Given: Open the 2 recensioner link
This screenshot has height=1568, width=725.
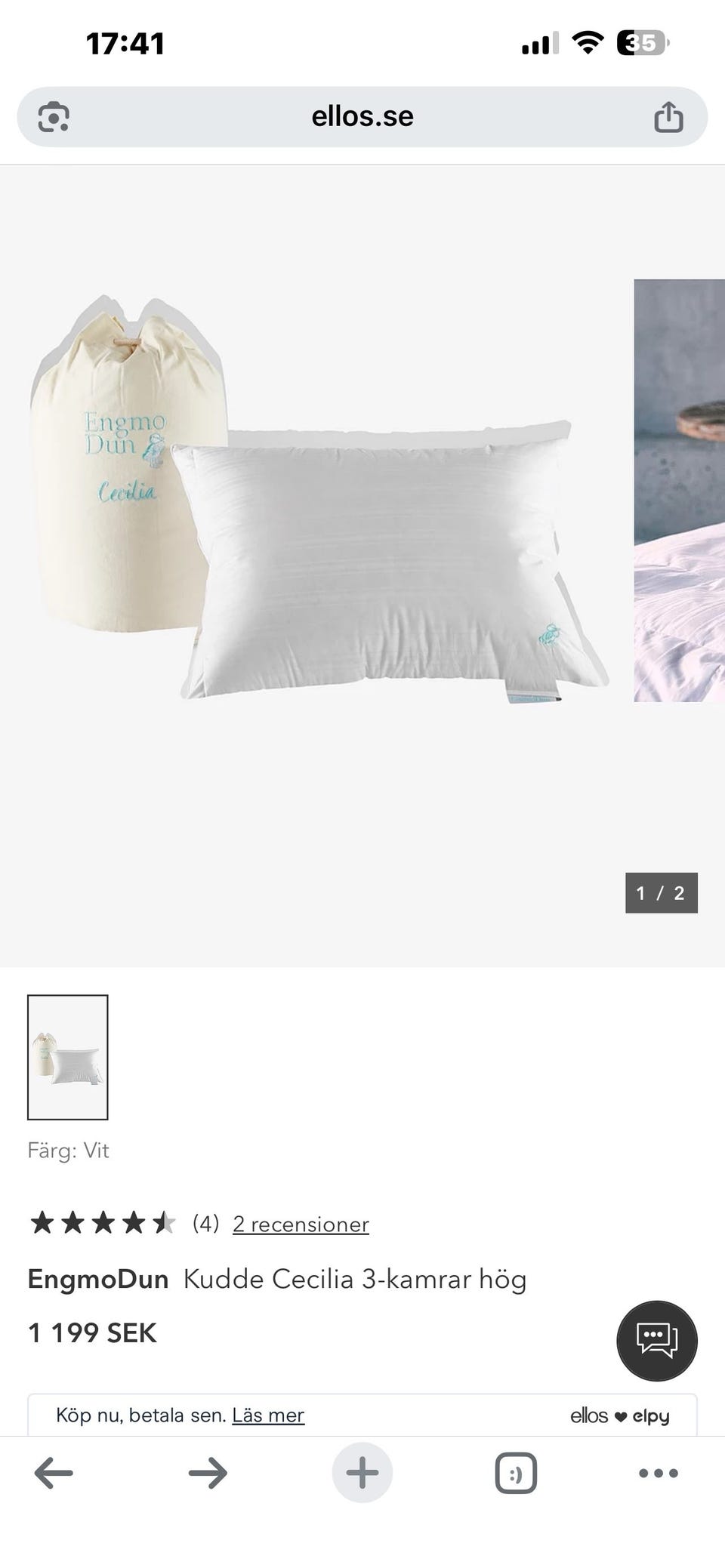Looking at the screenshot, I should (x=301, y=1224).
